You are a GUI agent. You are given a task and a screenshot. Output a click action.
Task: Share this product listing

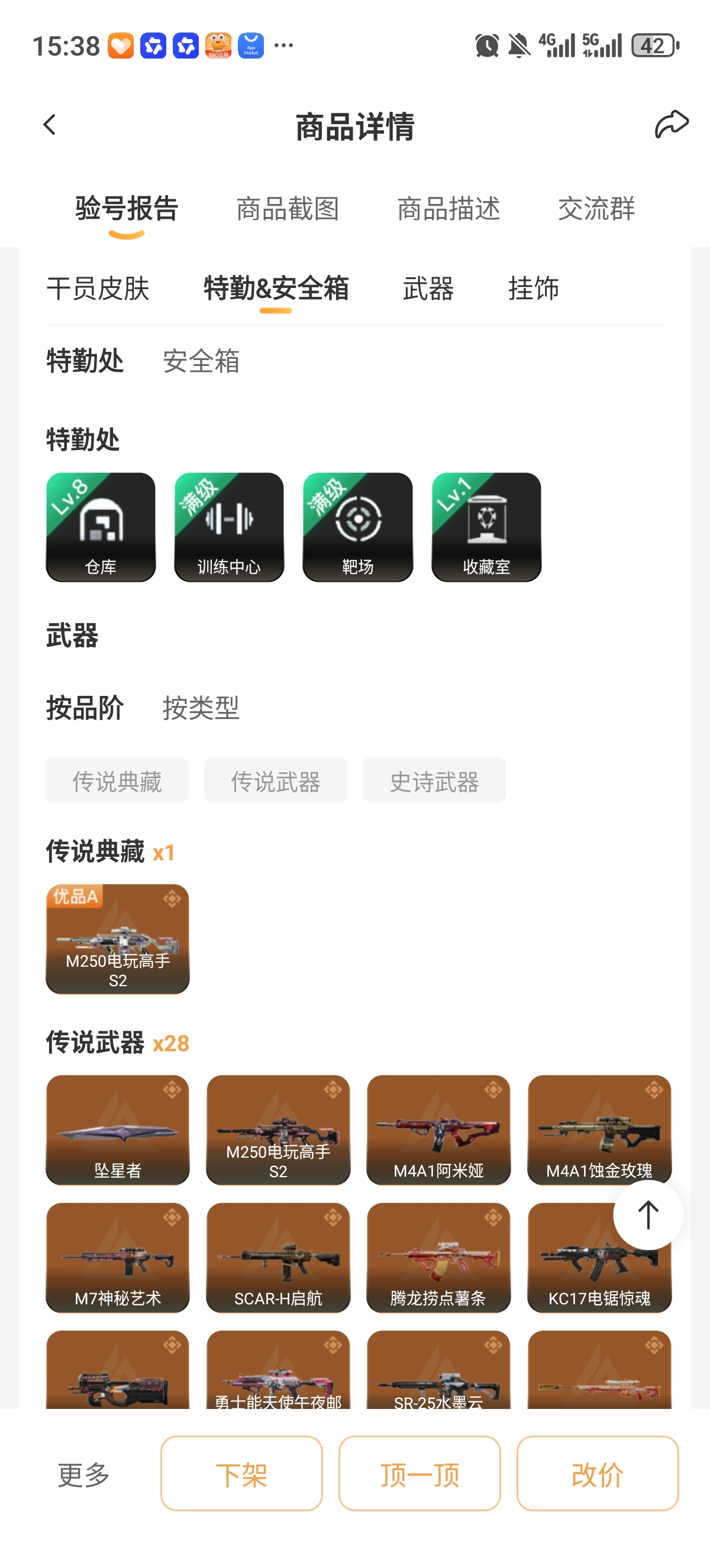pyautogui.click(x=671, y=124)
